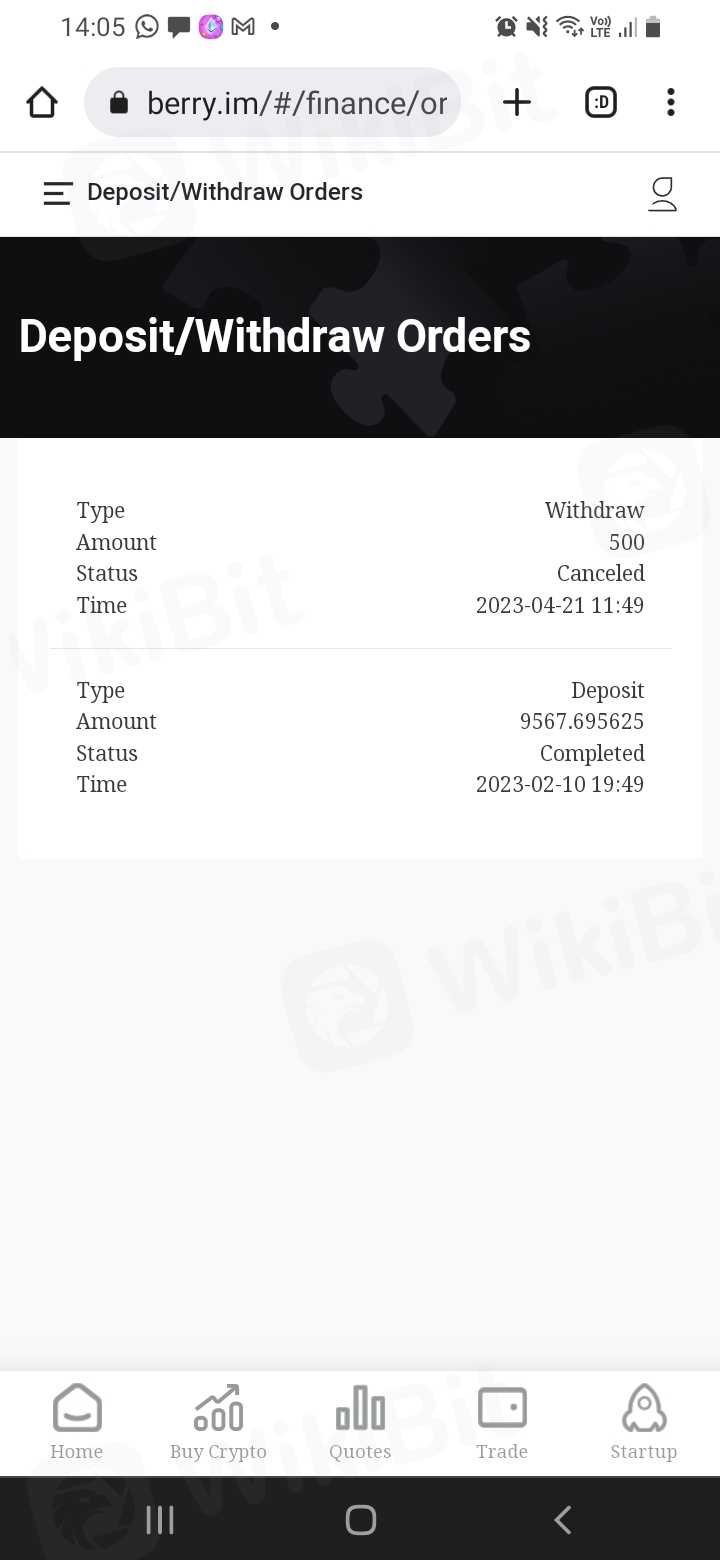This screenshot has height=1560, width=720.
Task: Open the user profile icon
Action: click(662, 194)
